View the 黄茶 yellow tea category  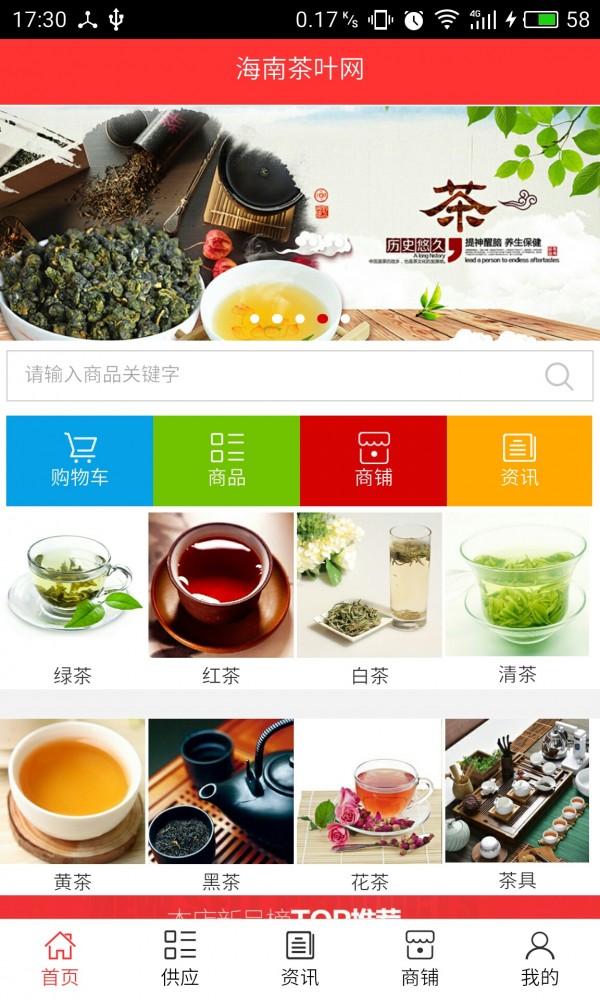click(72, 805)
